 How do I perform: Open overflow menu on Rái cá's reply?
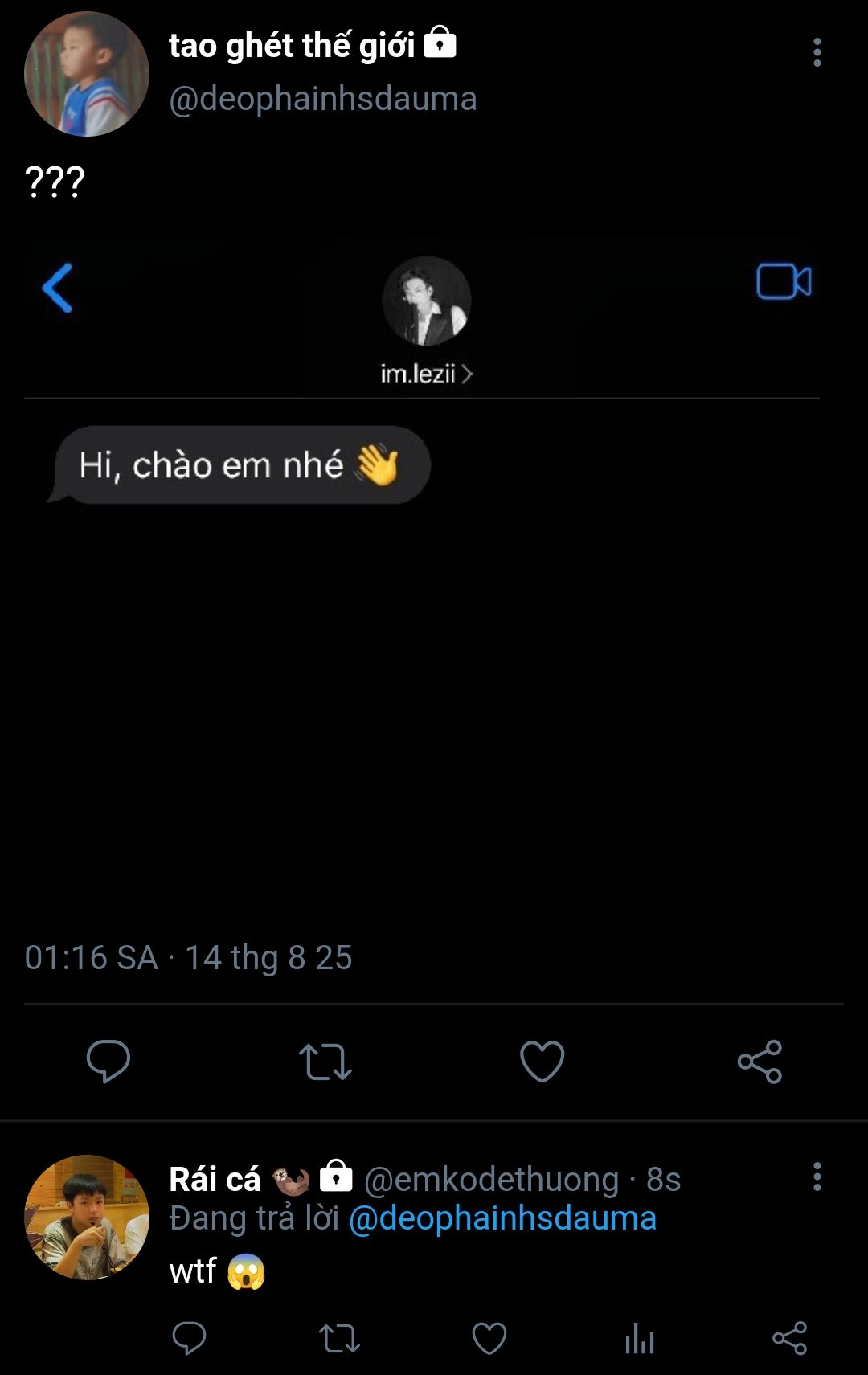(x=817, y=1177)
